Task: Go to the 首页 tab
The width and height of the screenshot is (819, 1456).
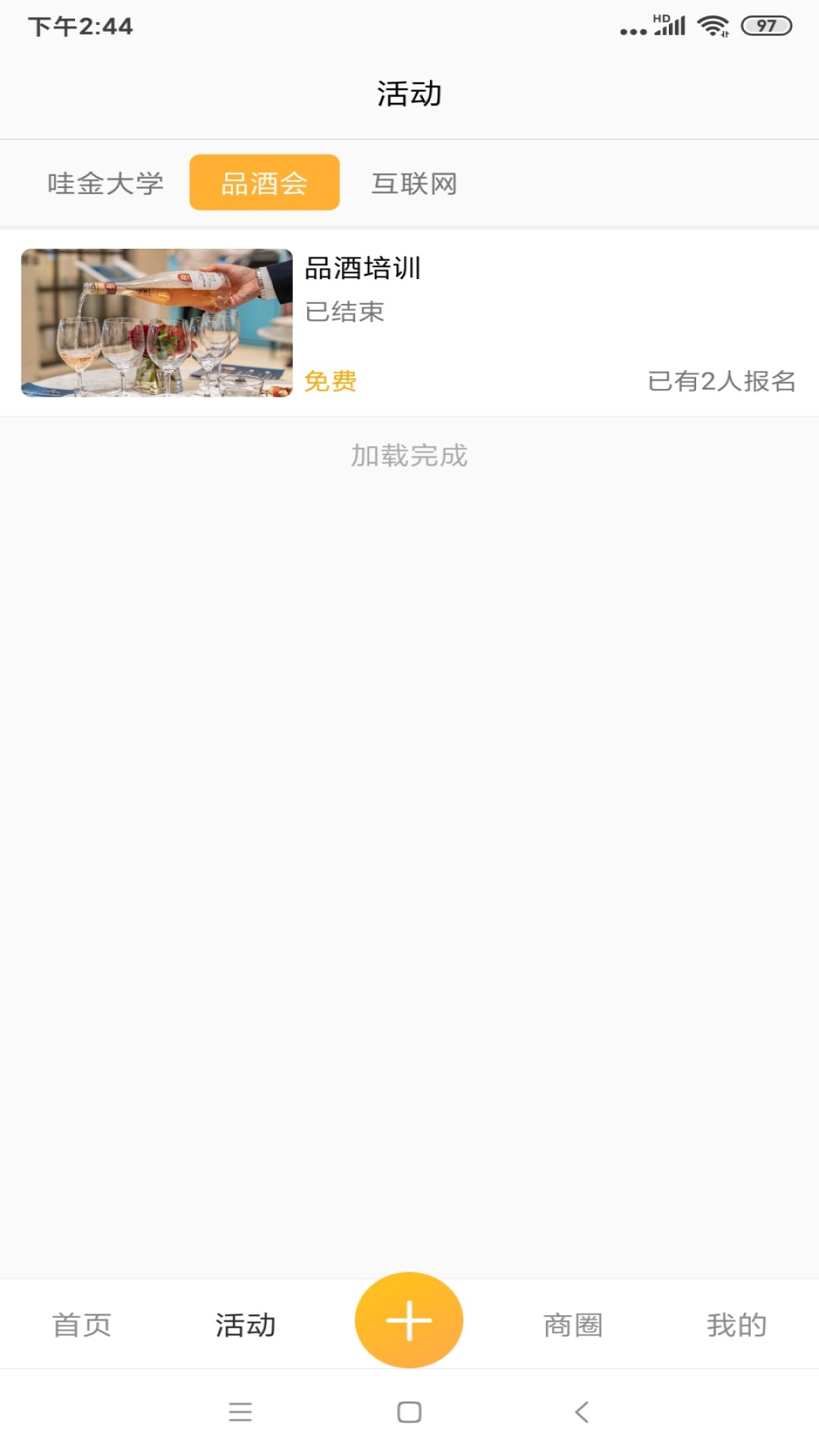Action: [x=82, y=1325]
